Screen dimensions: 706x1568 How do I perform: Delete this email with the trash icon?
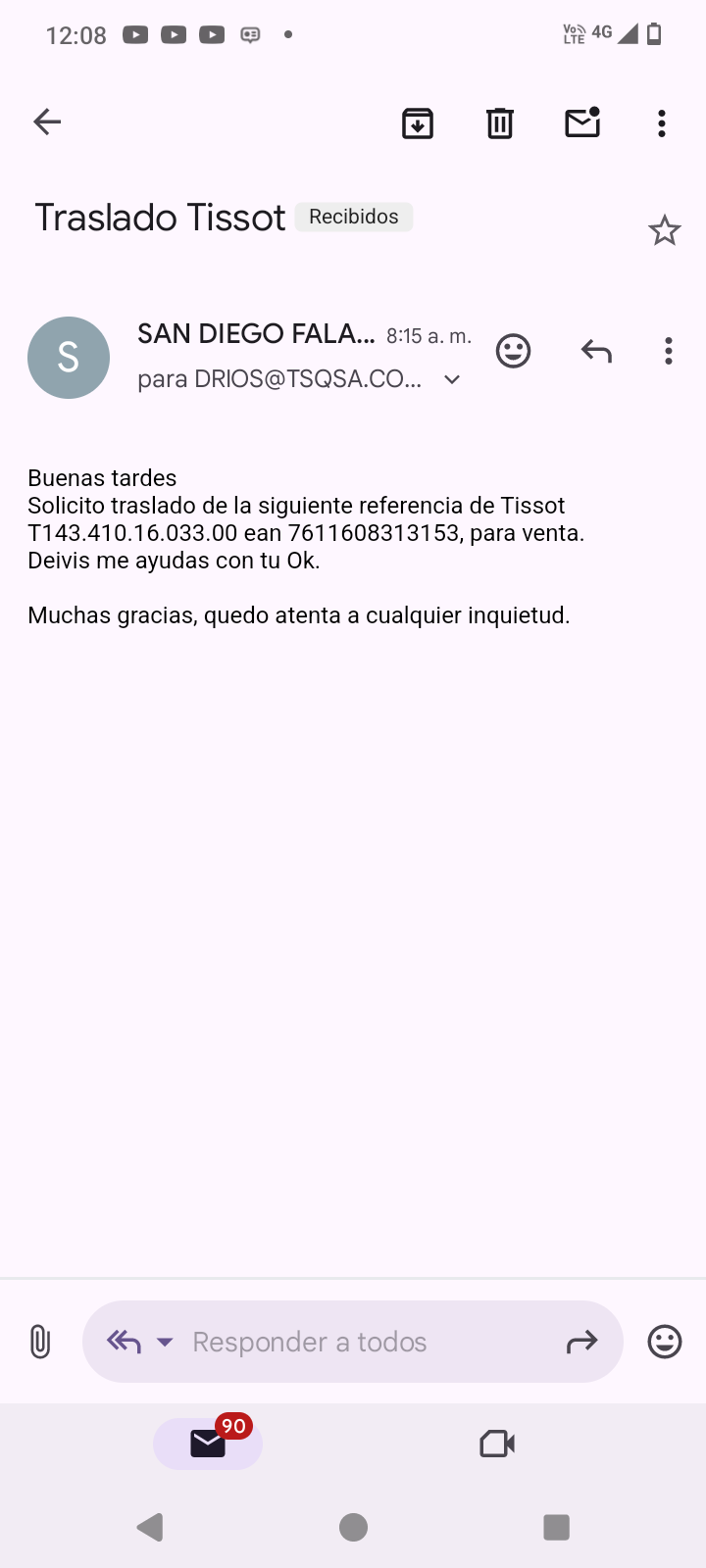(500, 122)
